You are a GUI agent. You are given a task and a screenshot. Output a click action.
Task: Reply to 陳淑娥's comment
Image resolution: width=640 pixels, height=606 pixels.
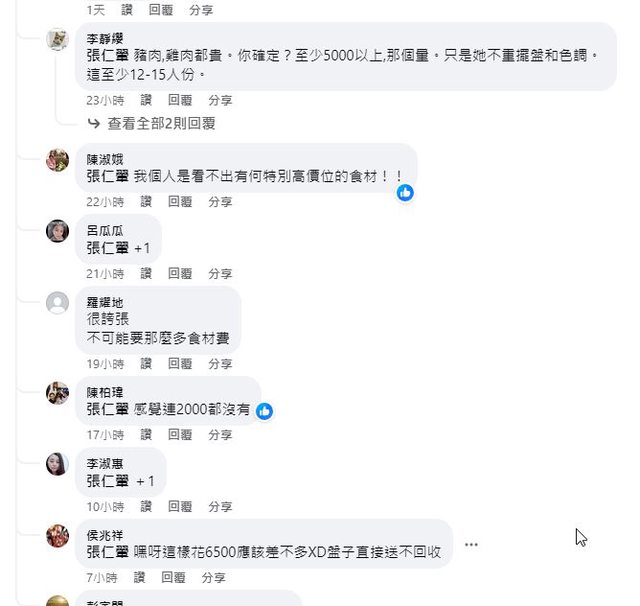(180, 201)
